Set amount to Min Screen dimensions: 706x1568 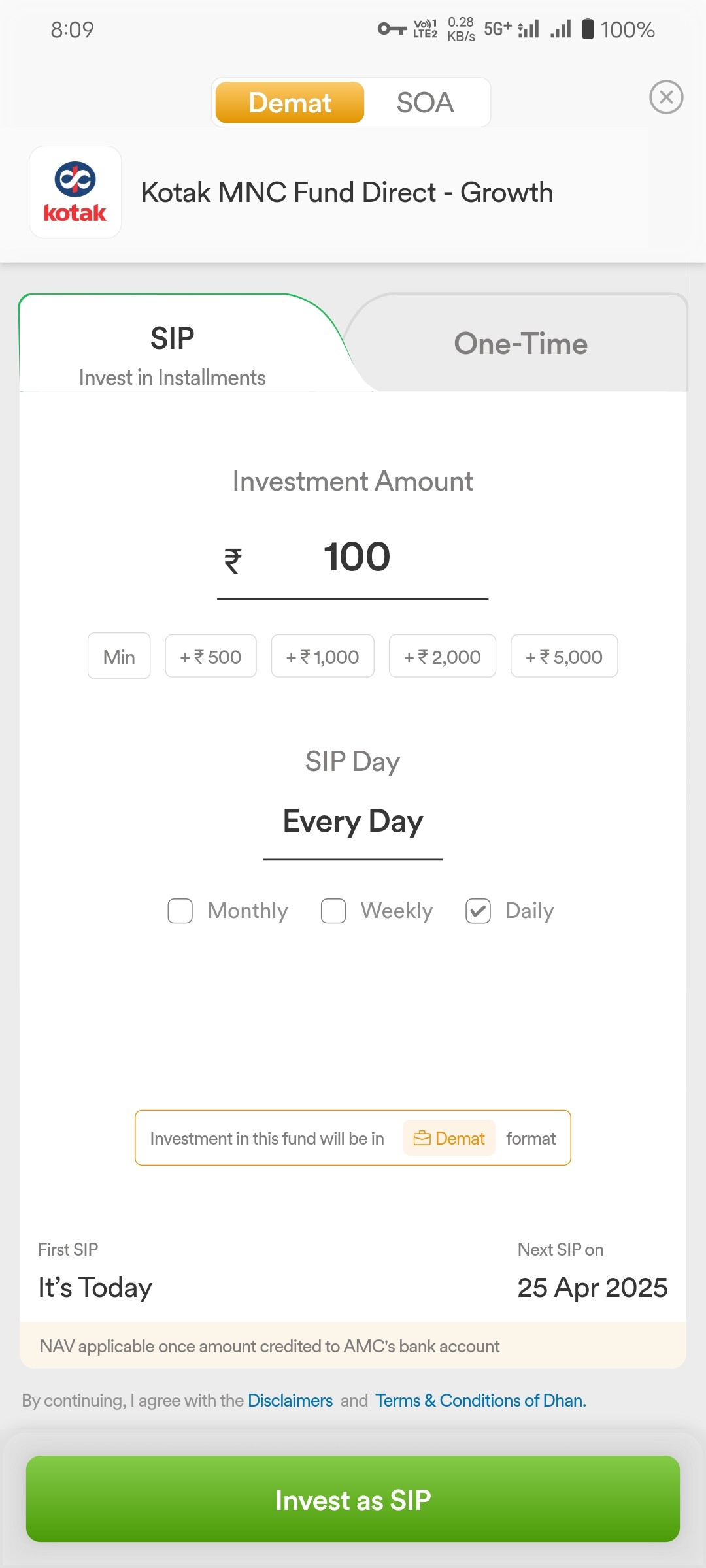[x=119, y=657]
